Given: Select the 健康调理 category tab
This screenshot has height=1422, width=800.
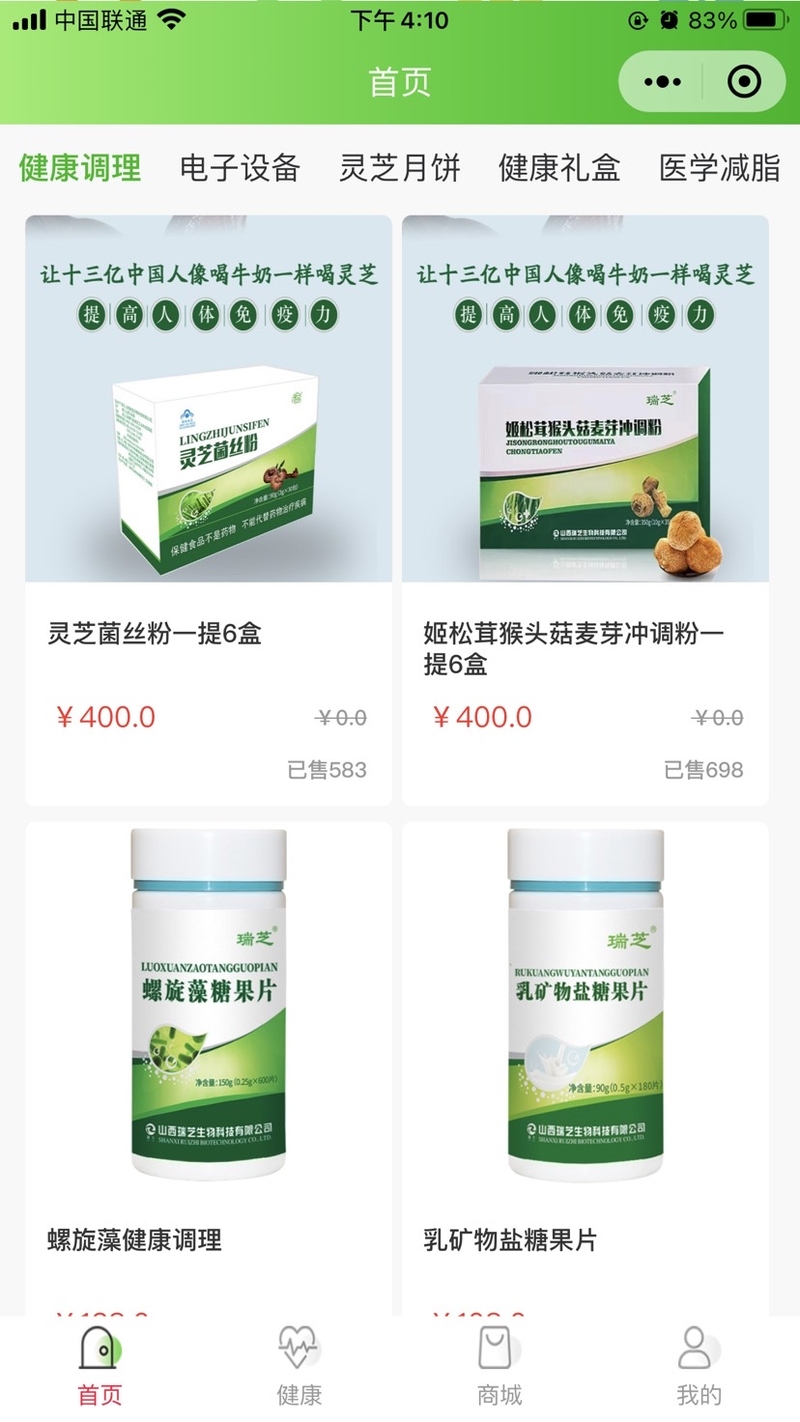Looking at the screenshot, I should [80, 168].
